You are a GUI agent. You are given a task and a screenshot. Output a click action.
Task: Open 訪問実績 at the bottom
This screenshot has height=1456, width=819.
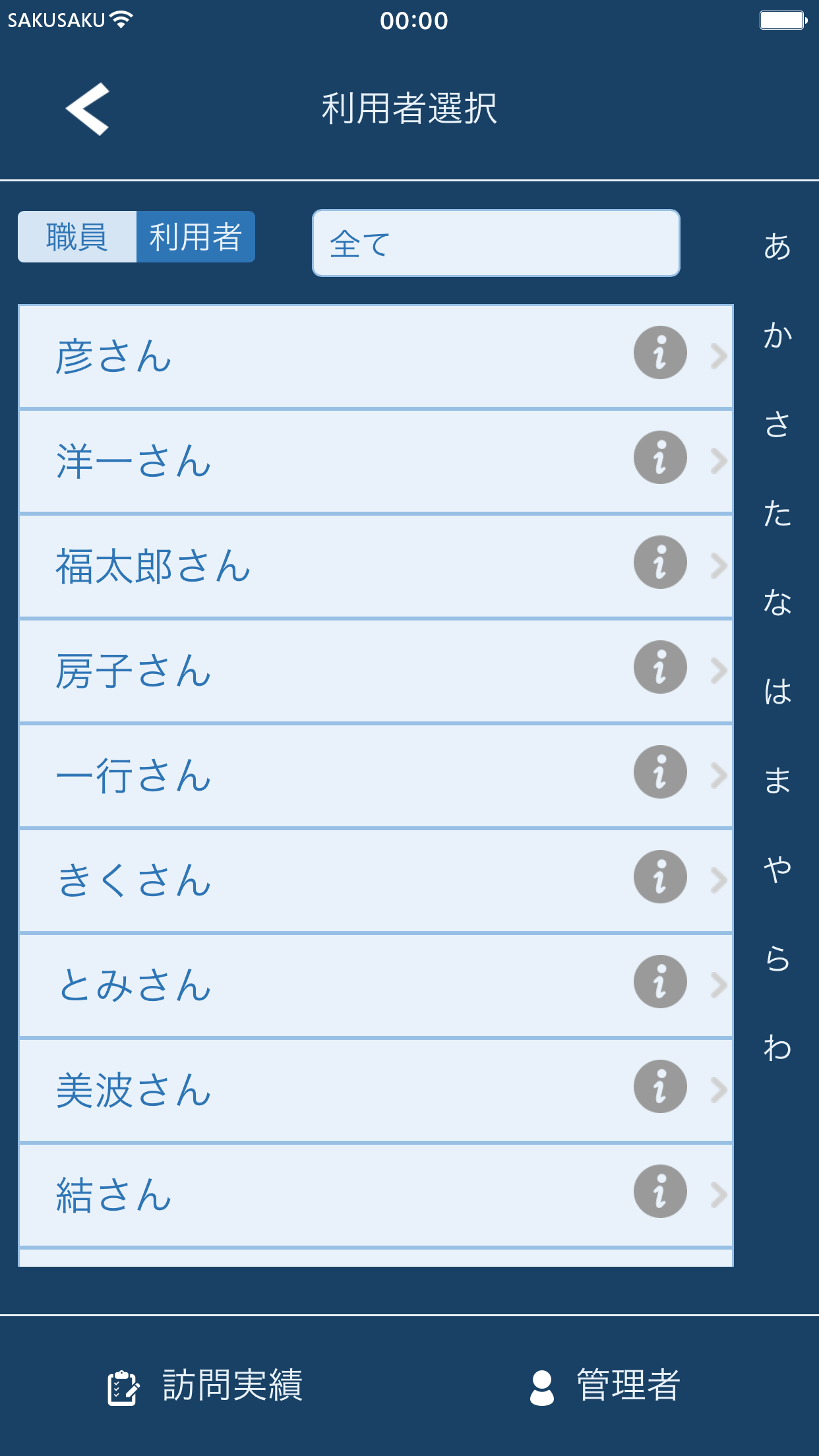(206, 1385)
